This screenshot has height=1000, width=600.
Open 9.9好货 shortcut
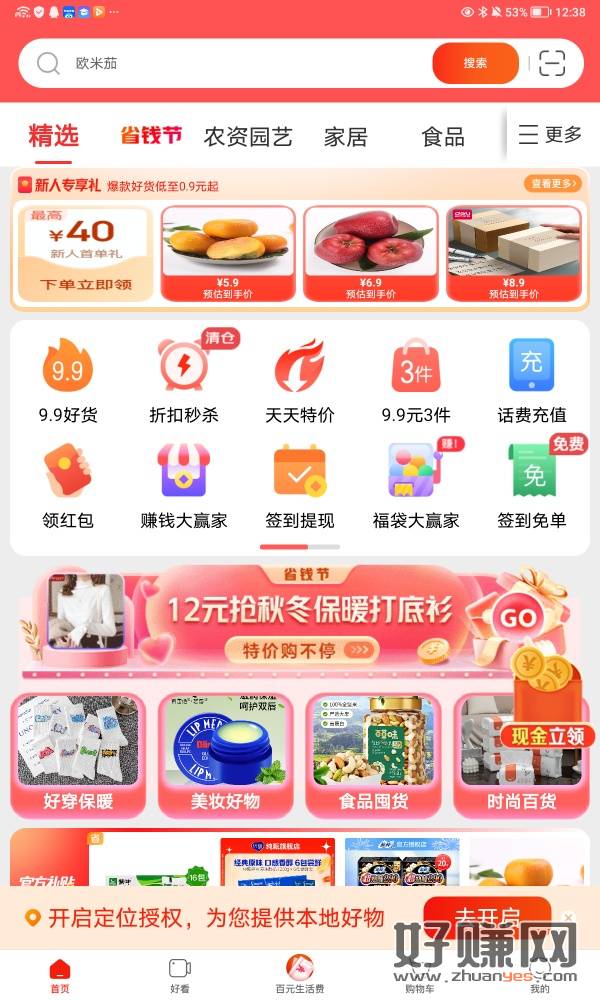[68, 380]
